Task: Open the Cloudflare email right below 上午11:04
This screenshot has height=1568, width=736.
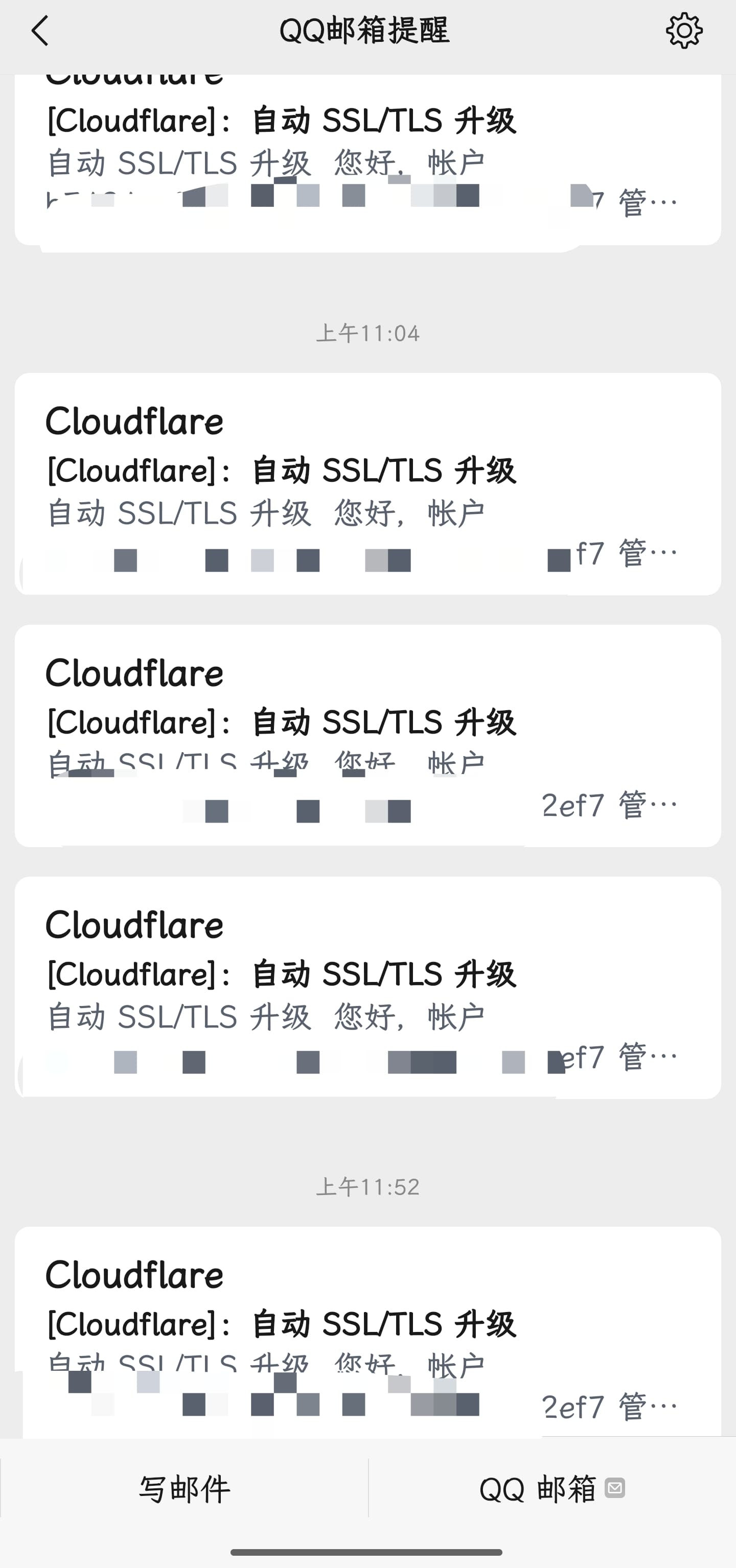Action: click(x=367, y=484)
